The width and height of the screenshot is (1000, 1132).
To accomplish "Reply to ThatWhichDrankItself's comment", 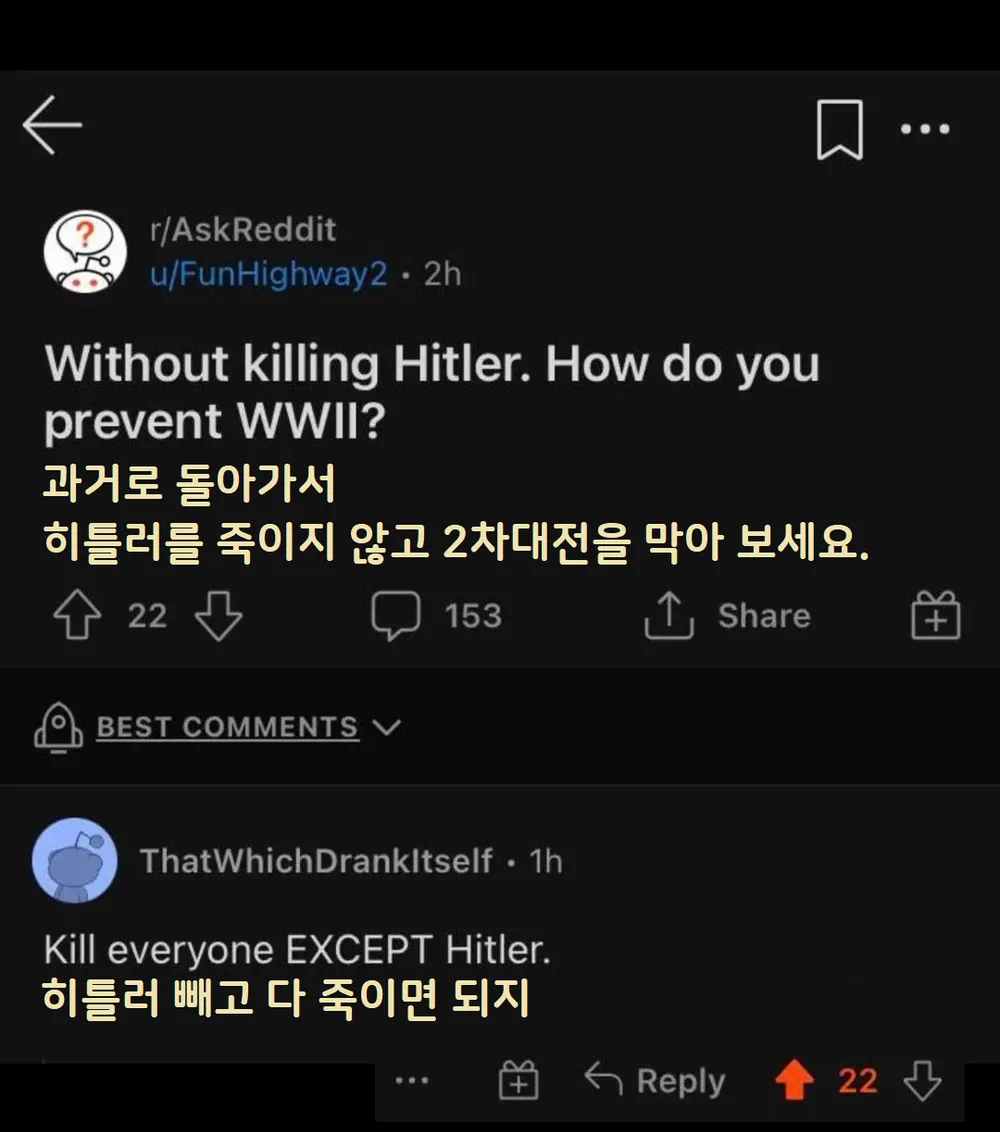I will tap(655, 1081).
